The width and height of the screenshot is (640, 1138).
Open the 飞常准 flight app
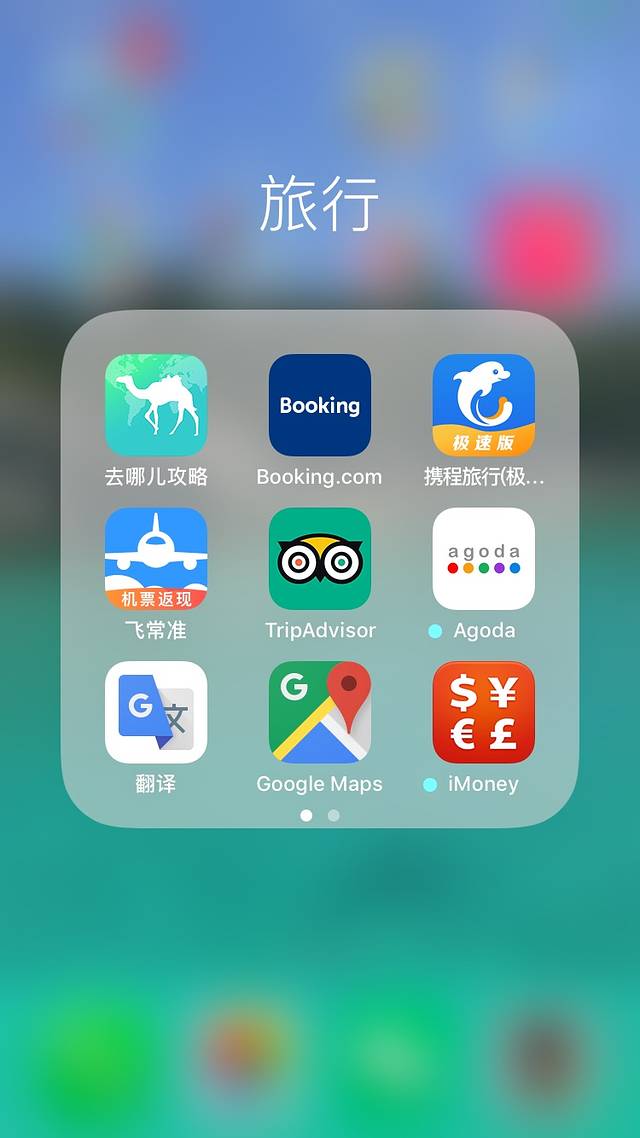click(x=156, y=559)
